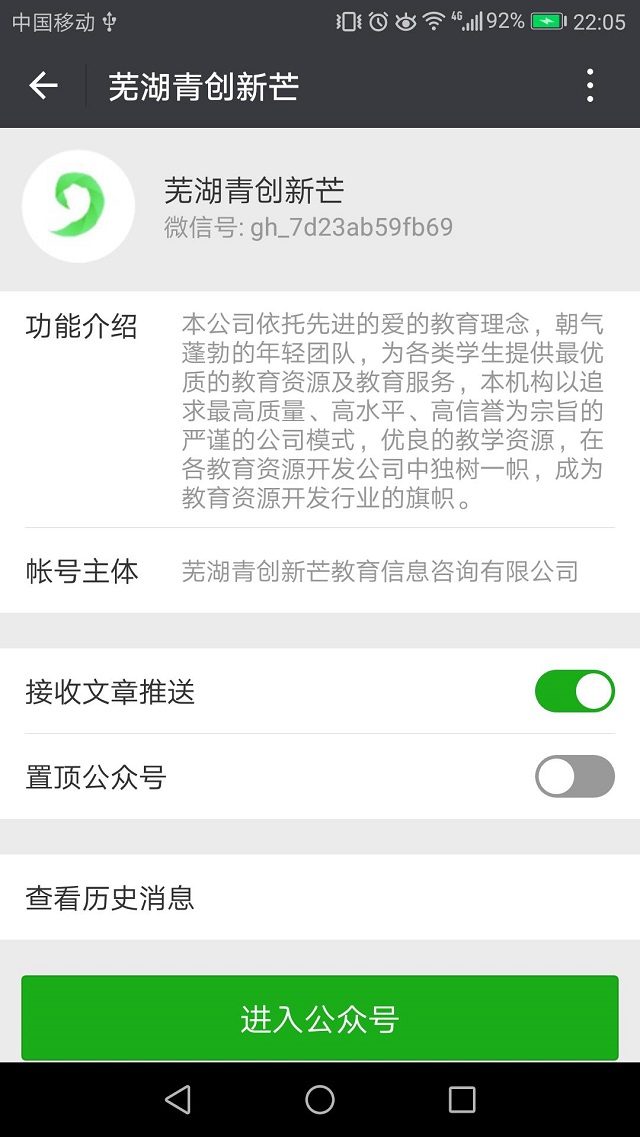Go back using the top-left arrow
The width and height of the screenshot is (640, 1137).
click(43, 86)
